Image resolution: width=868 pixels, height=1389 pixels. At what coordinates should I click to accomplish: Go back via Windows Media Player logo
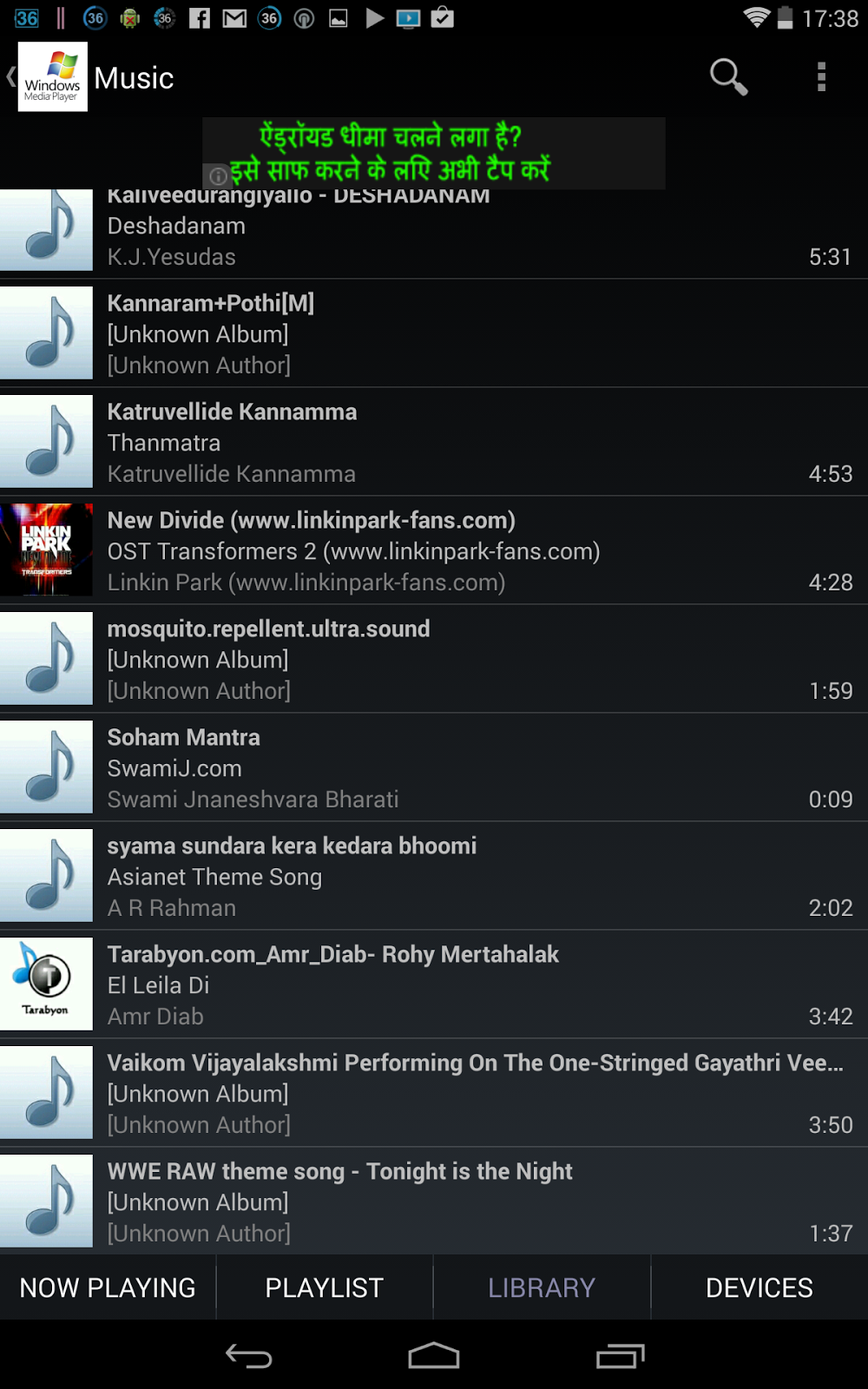coord(51,77)
